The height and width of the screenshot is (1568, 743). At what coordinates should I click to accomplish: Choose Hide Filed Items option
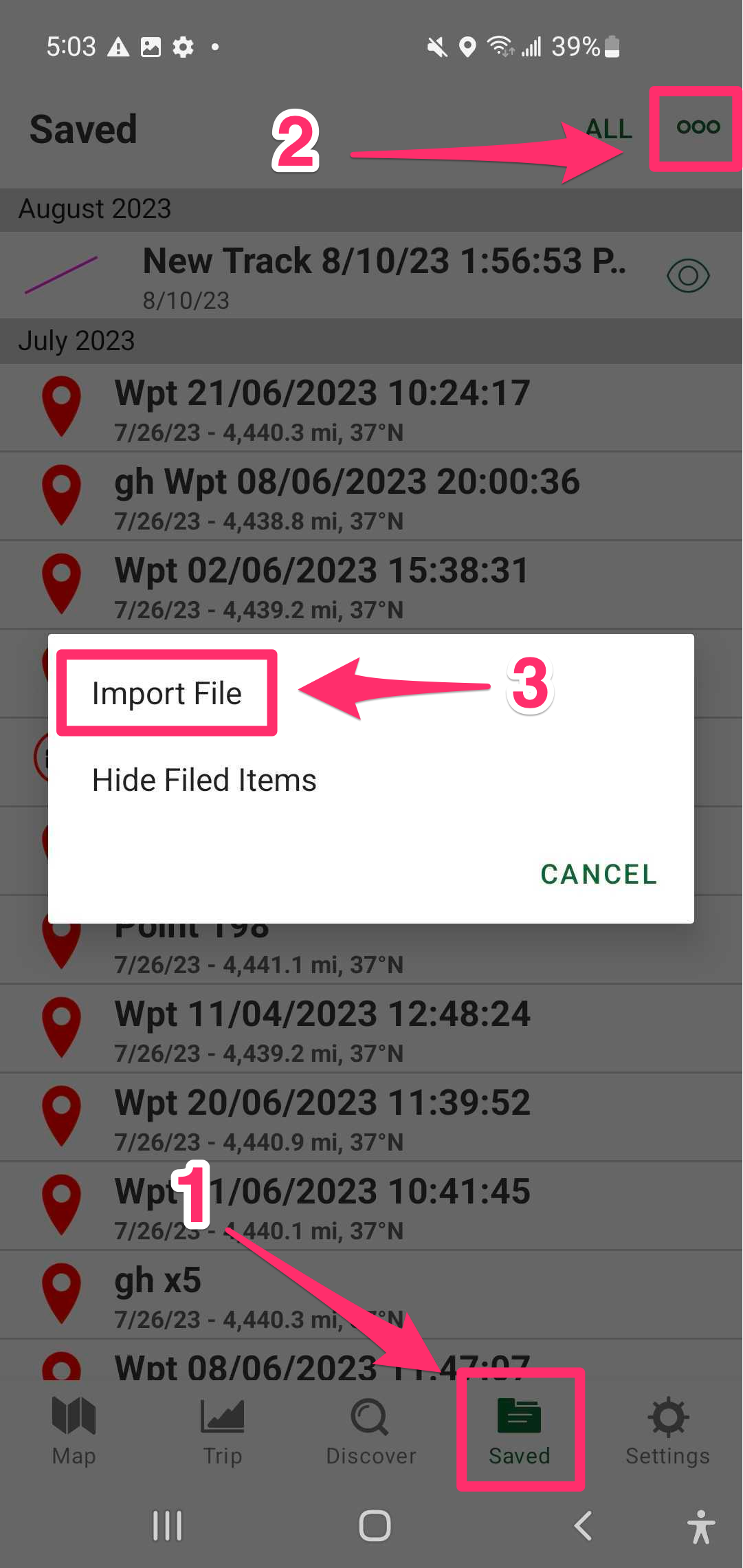point(204,781)
